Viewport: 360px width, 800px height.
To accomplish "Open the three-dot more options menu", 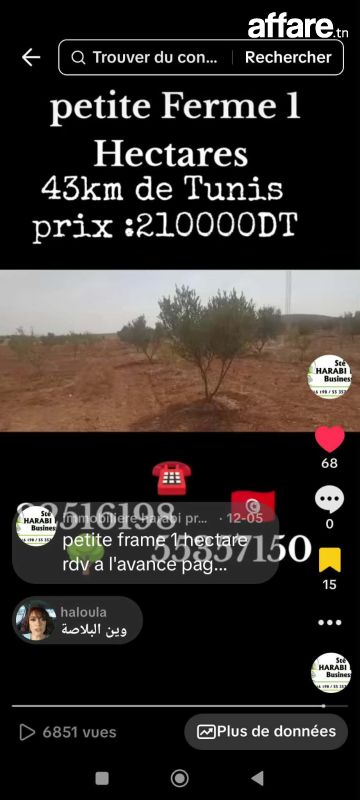I will click(329, 622).
